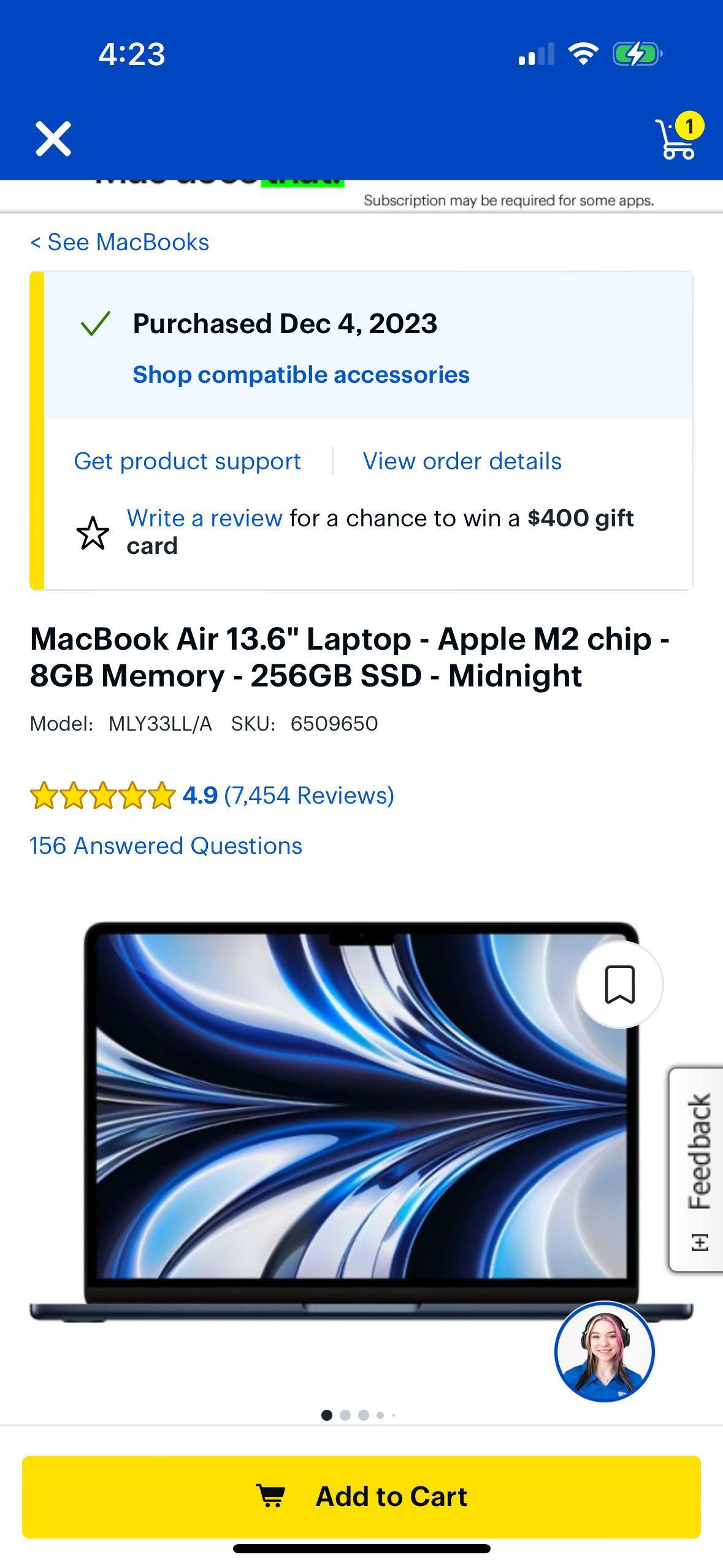Viewport: 723px width, 1568px height.
Task: Switch to View order details
Action: 462,461
